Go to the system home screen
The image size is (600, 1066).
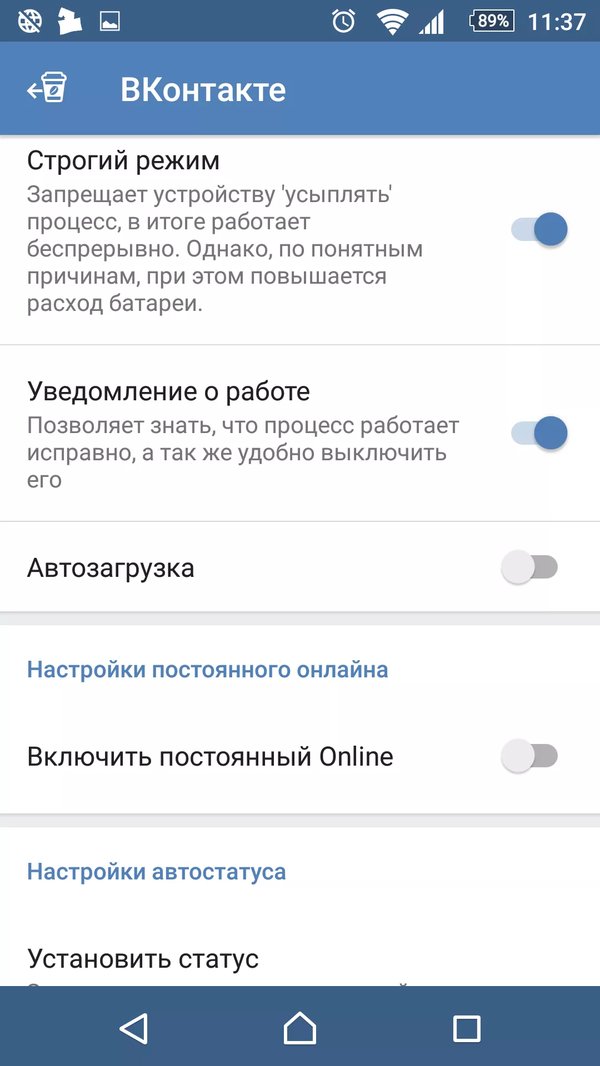(x=300, y=1027)
